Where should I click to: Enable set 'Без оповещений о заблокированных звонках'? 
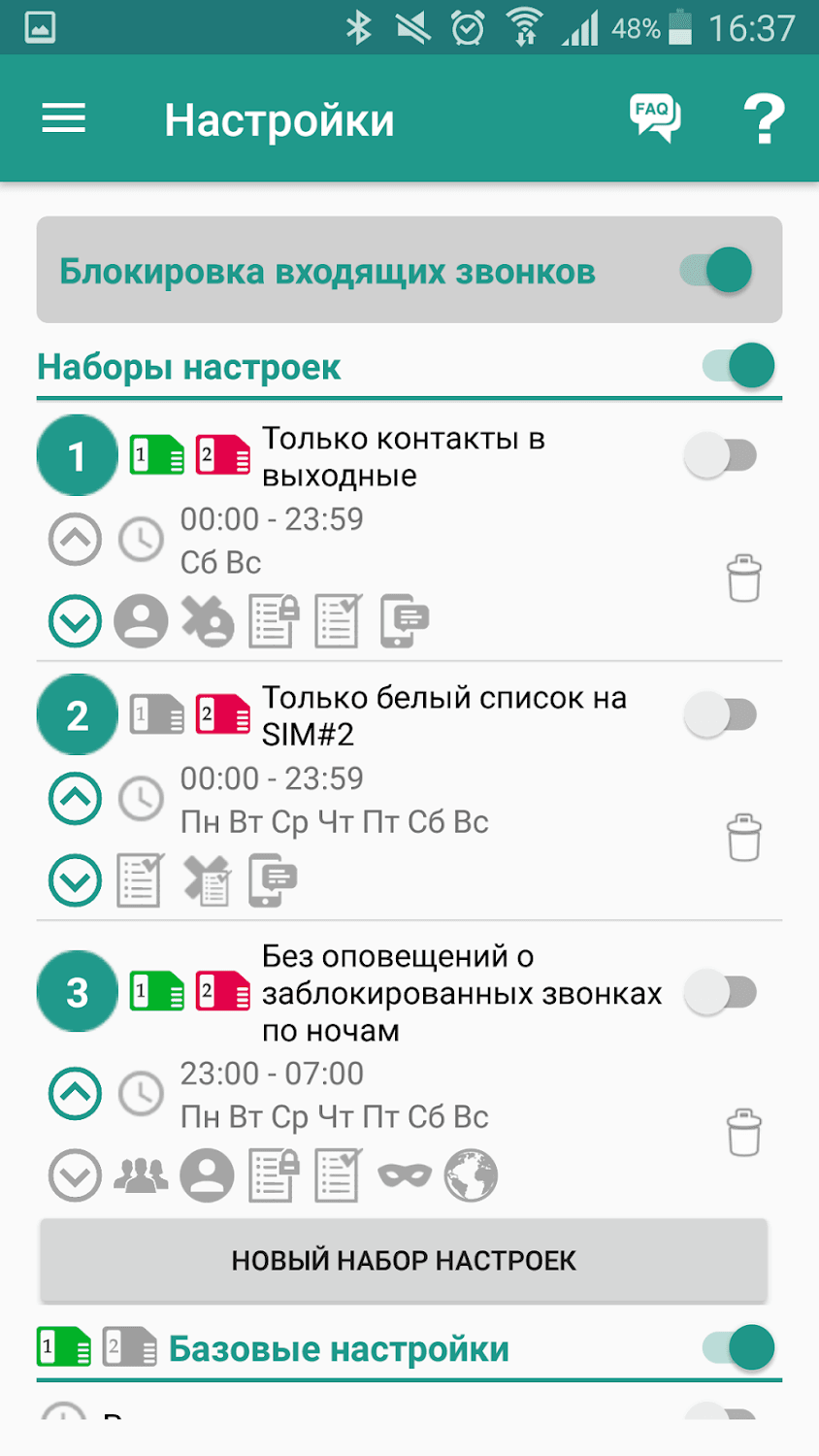click(x=720, y=993)
